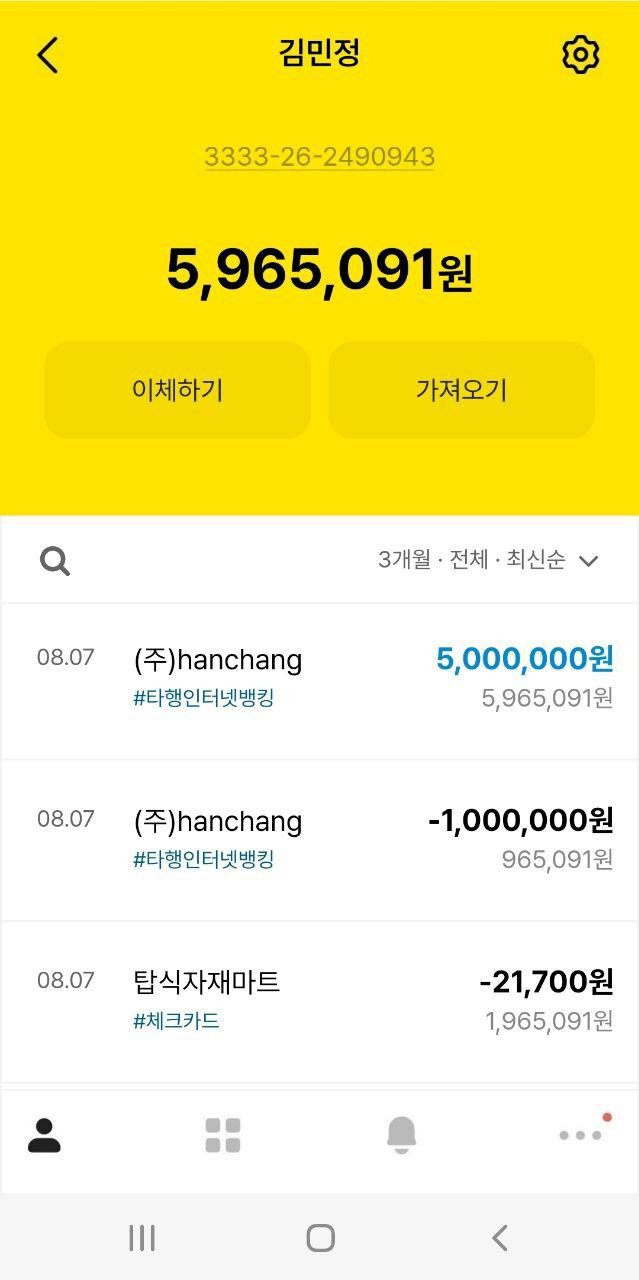639x1280 pixels.
Task: Open the 탑식자재마트 -21,700원 transaction
Action: click(x=320, y=1000)
